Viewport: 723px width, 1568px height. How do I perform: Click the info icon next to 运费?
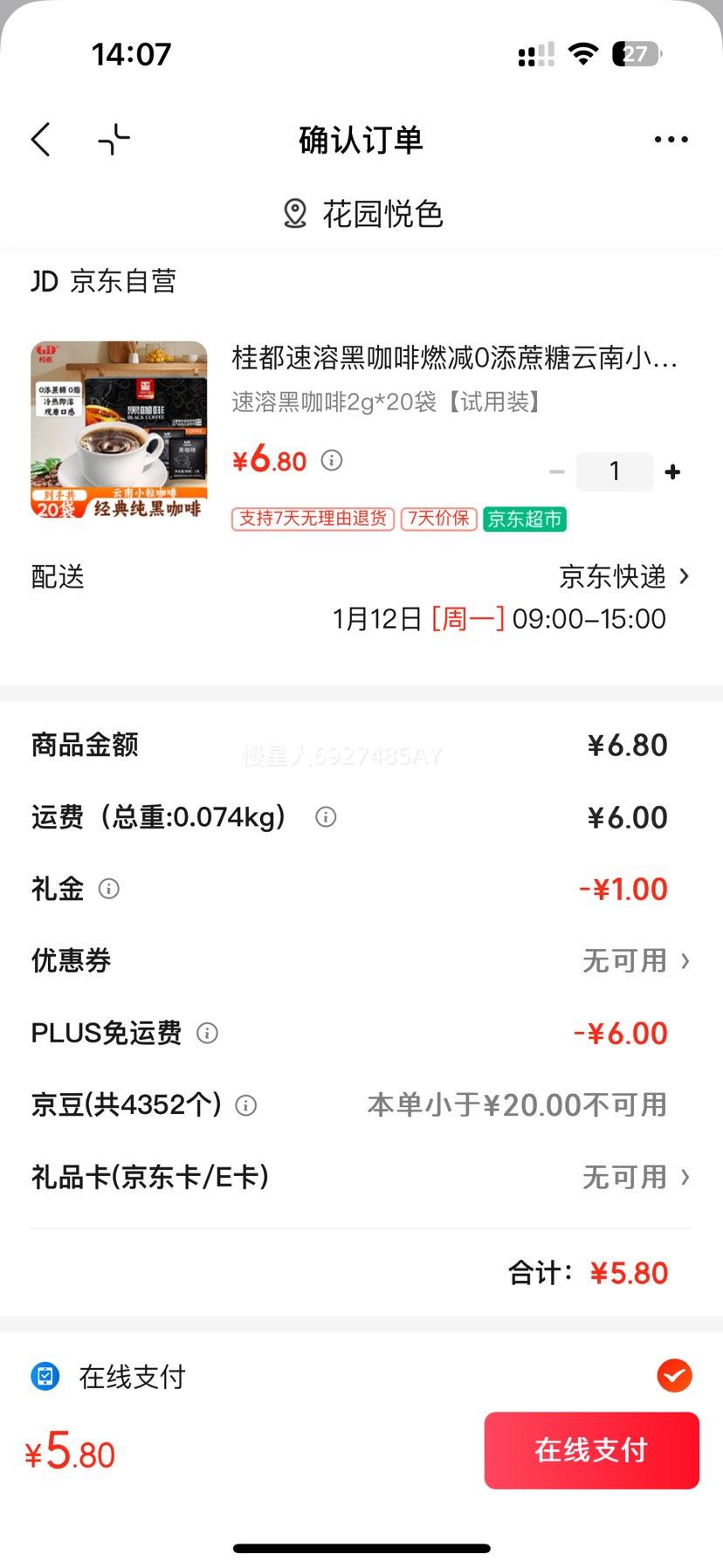click(x=324, y=818)
